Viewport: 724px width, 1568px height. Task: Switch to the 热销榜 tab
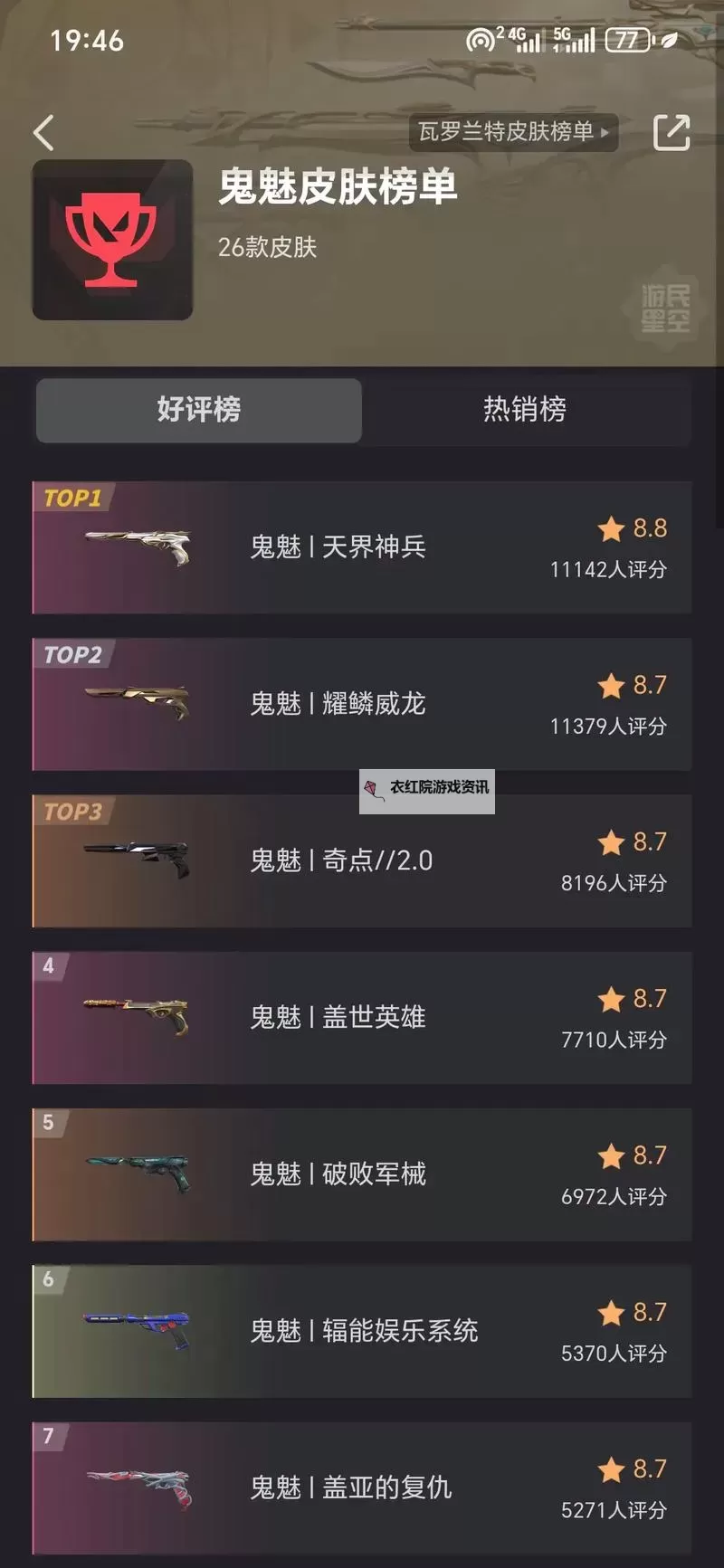point(525,411)
